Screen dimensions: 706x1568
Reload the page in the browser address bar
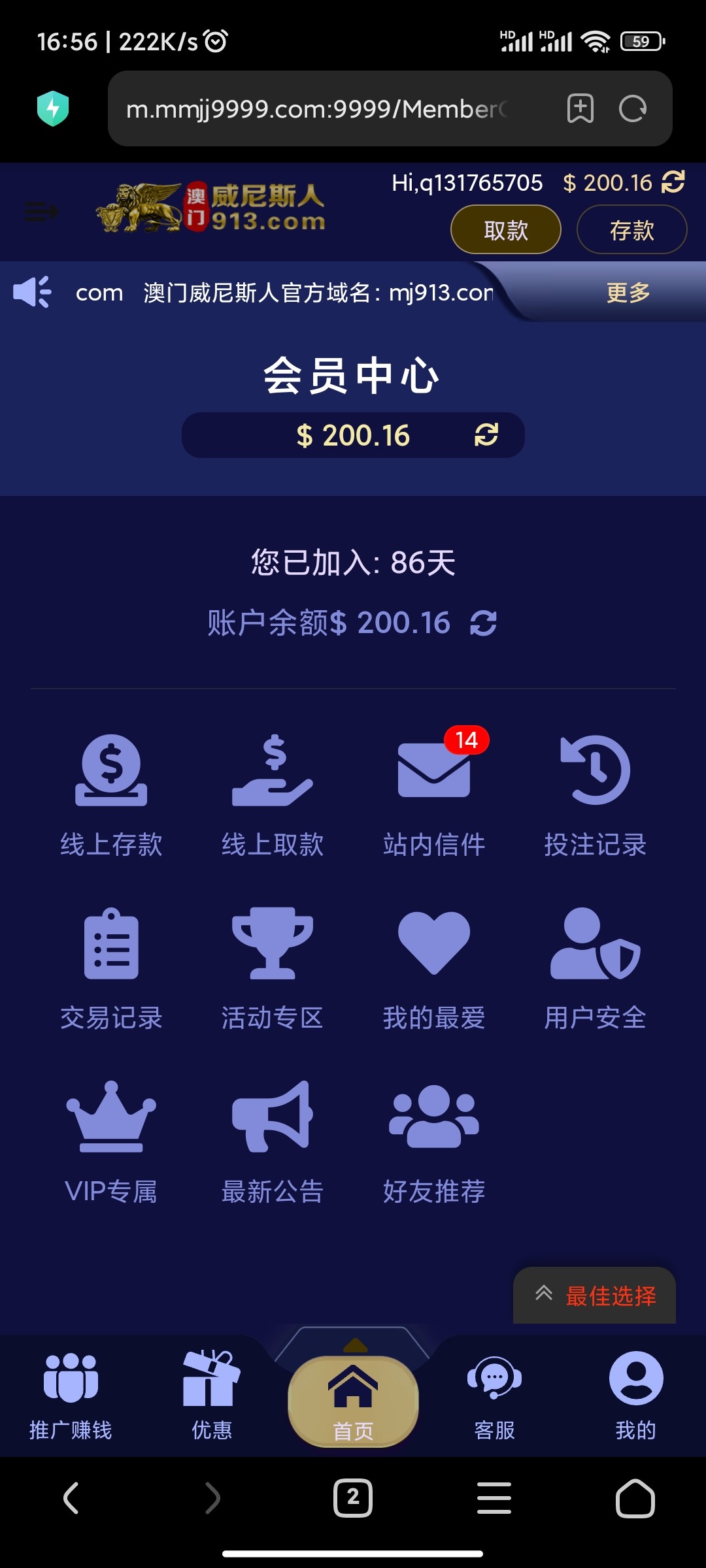coord(633,108)
